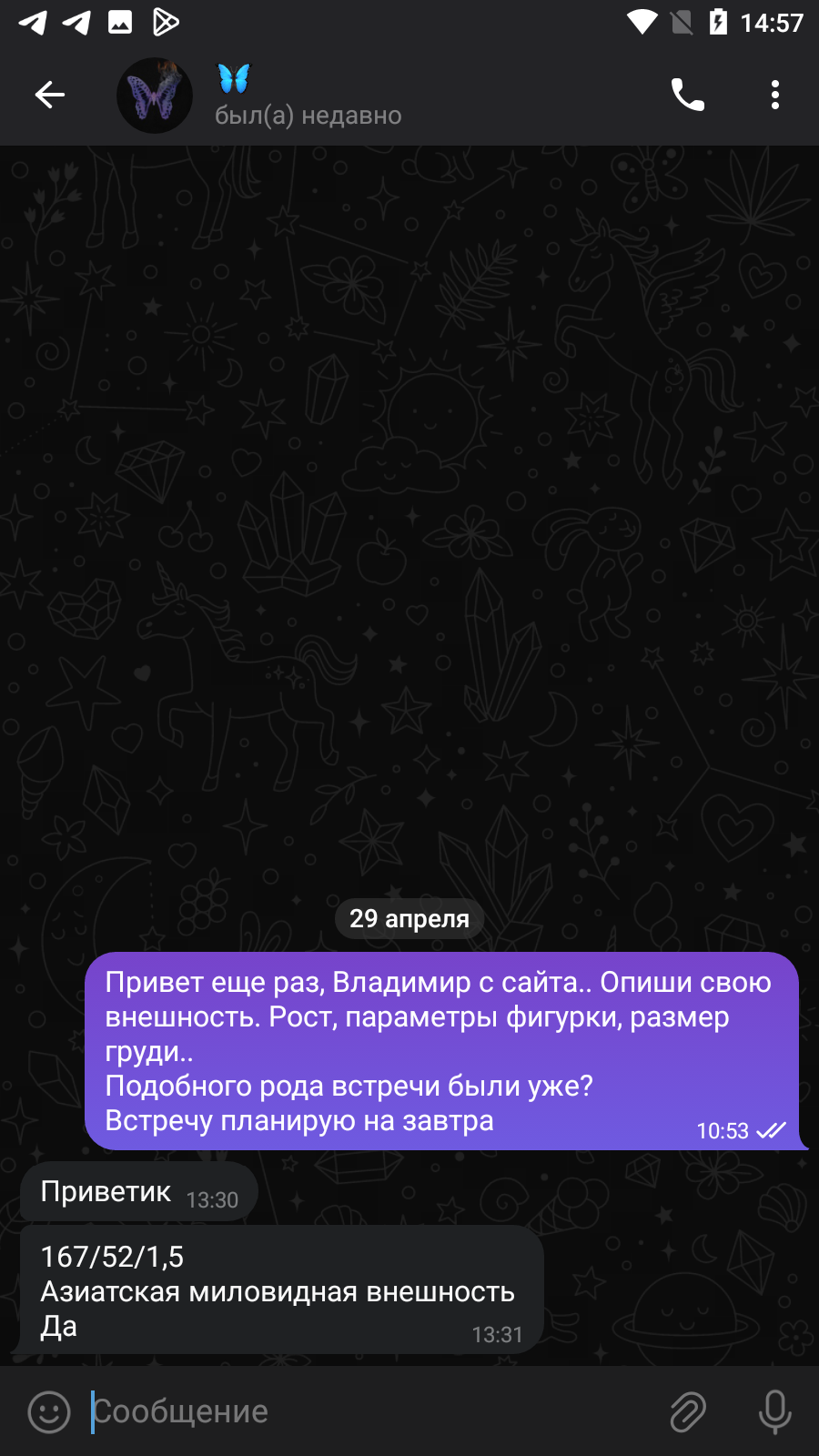Tap the microphone to record voice message
Viewport: 819px width, 1456px height.
tap(775, 1411)
